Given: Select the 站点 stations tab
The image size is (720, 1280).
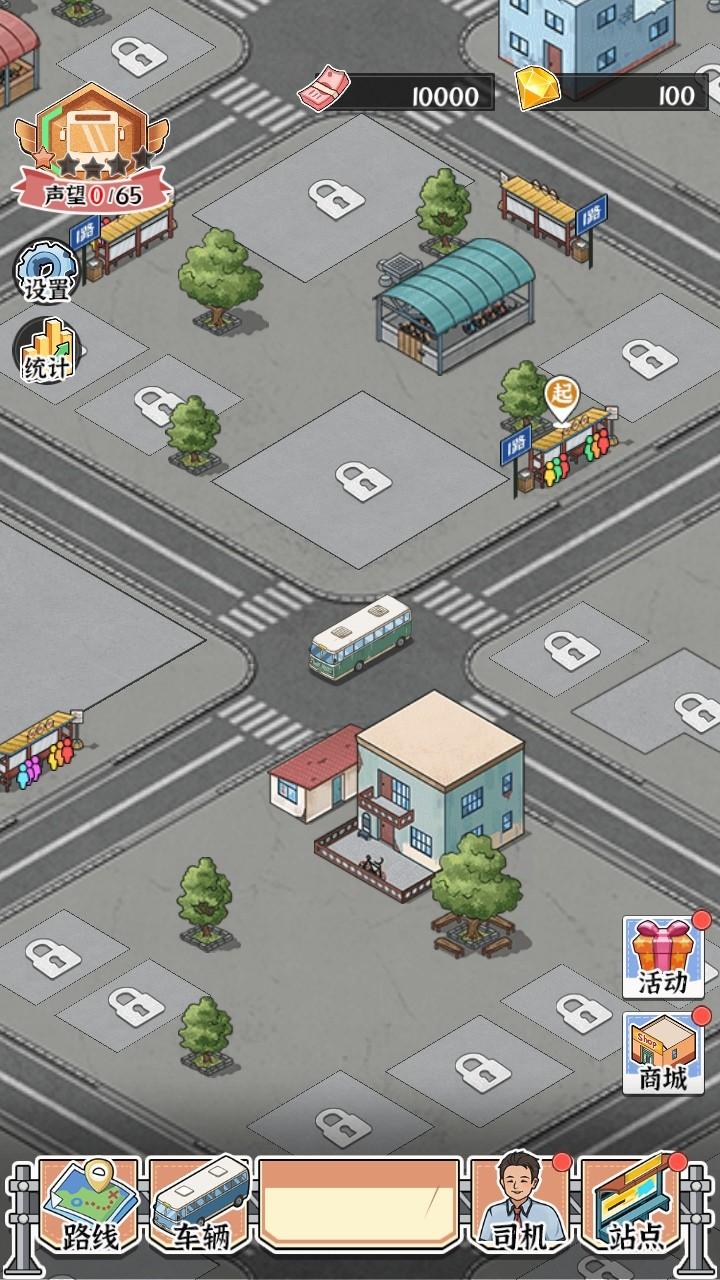Looking at the screenshot, I should point(634,1207).
